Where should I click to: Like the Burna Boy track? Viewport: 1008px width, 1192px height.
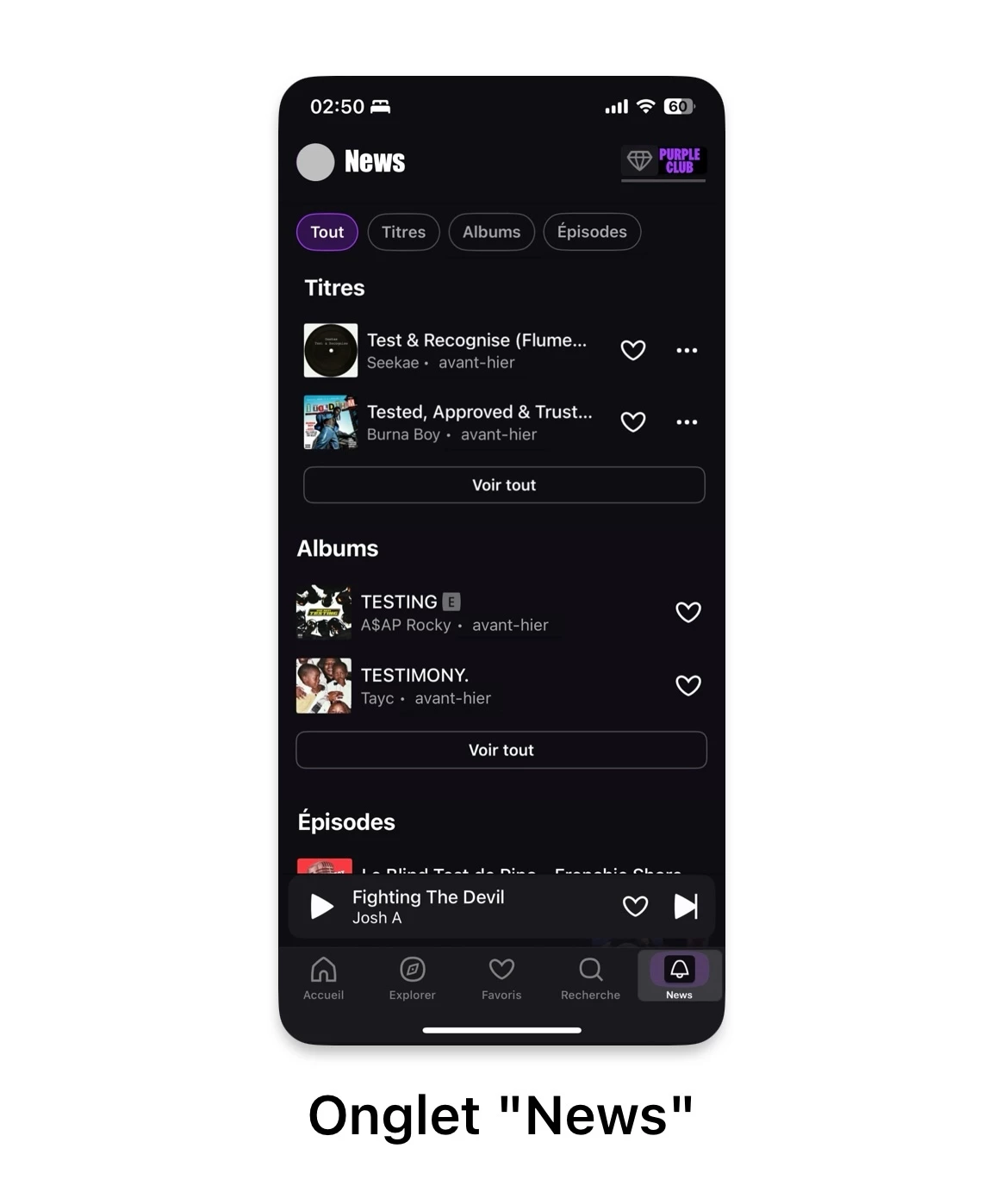tap(633, 421)
